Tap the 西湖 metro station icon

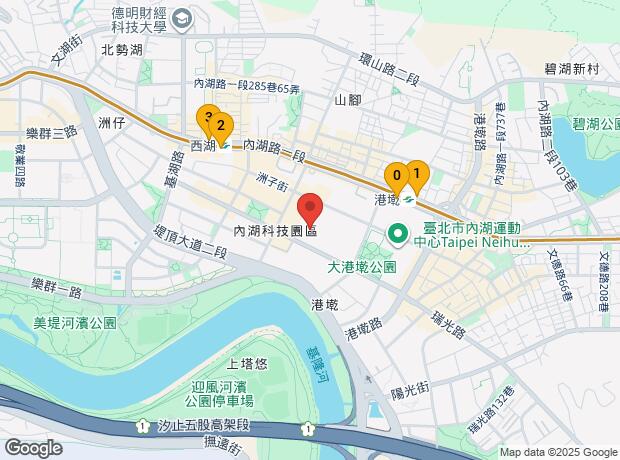pyautogui.click(x=225, y=146)
